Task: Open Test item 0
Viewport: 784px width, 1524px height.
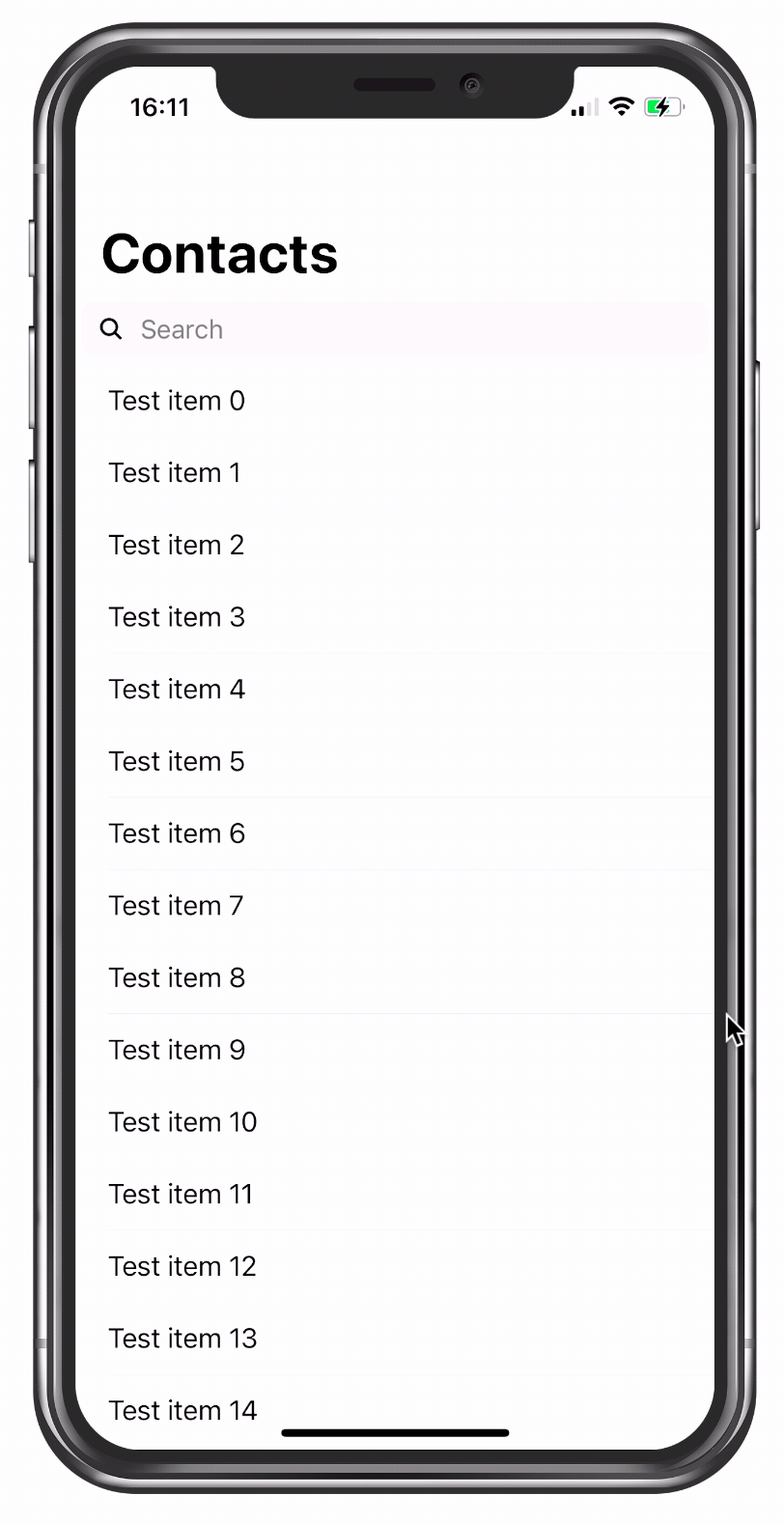Action: point(394,401)
